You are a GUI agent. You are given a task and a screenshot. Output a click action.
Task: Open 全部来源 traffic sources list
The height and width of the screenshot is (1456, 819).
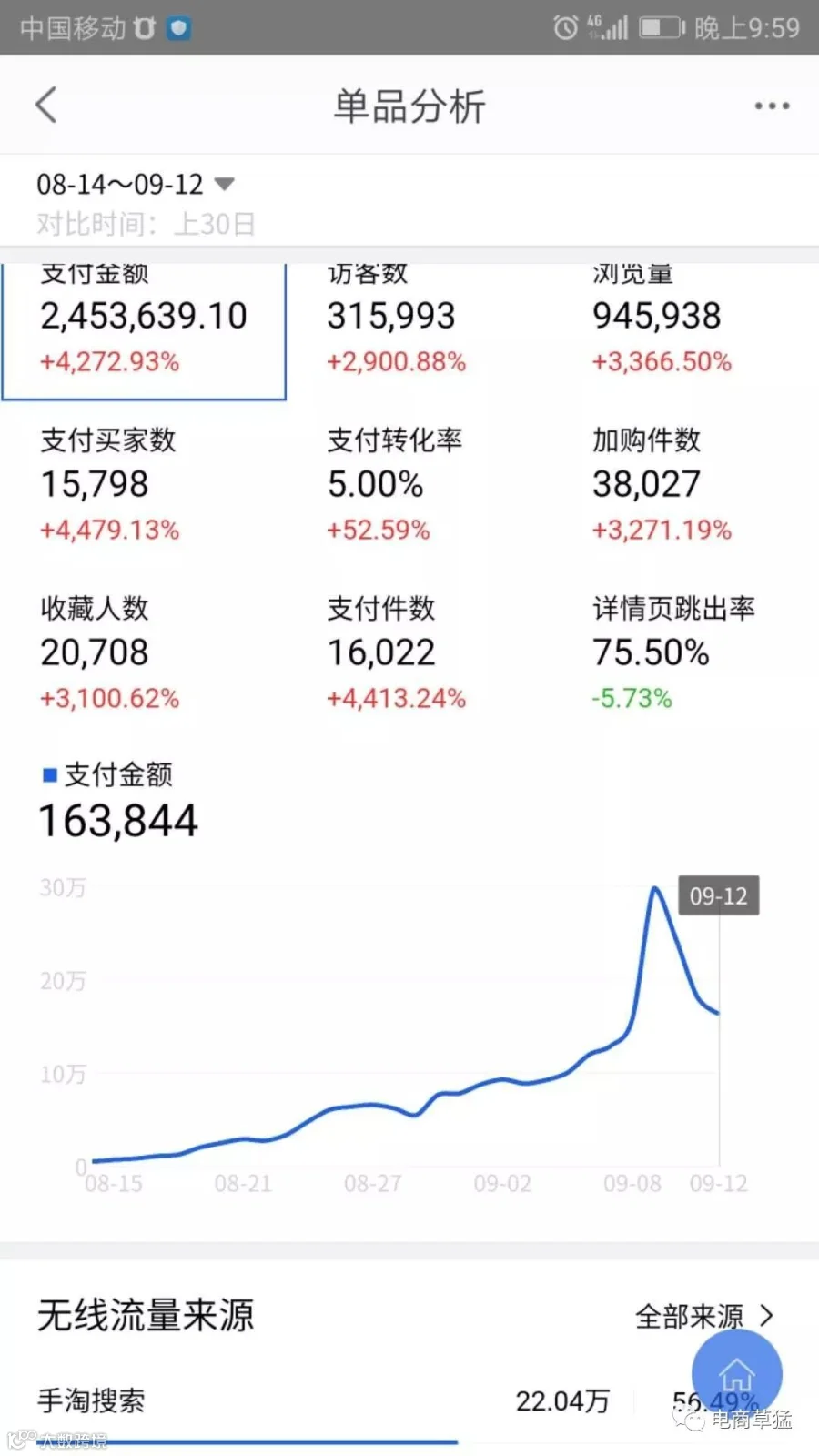click(x=704, y=1316)
